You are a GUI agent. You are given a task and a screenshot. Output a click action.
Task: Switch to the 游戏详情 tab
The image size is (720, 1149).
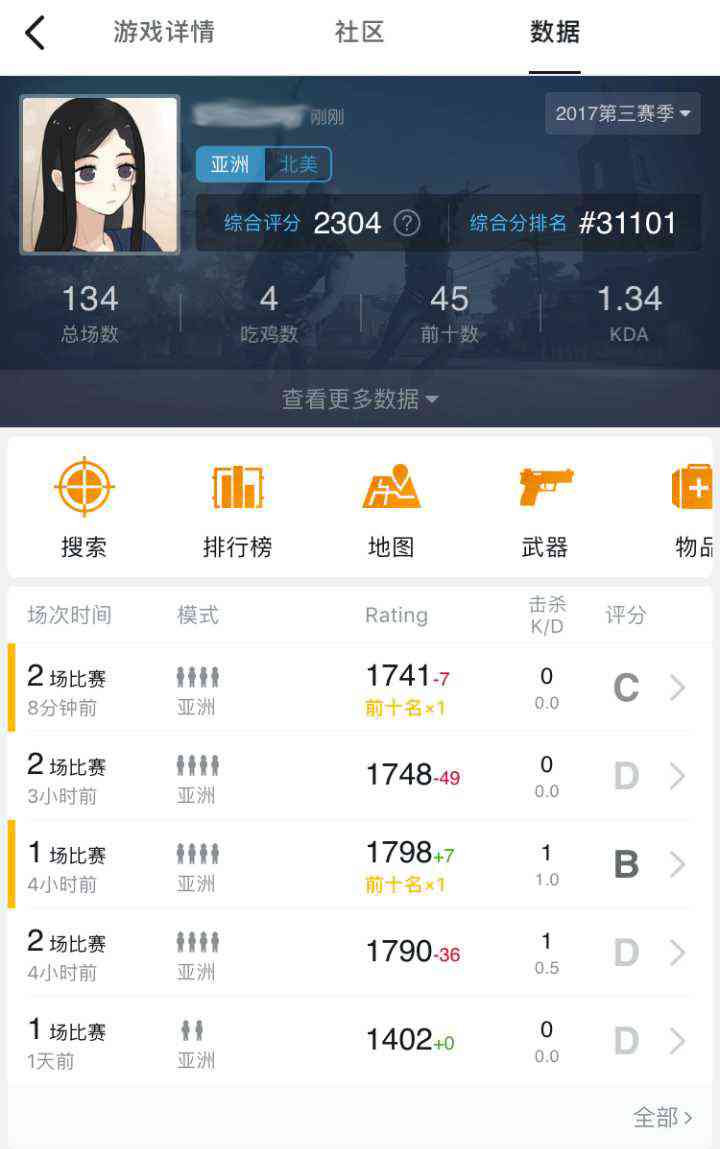164,33
